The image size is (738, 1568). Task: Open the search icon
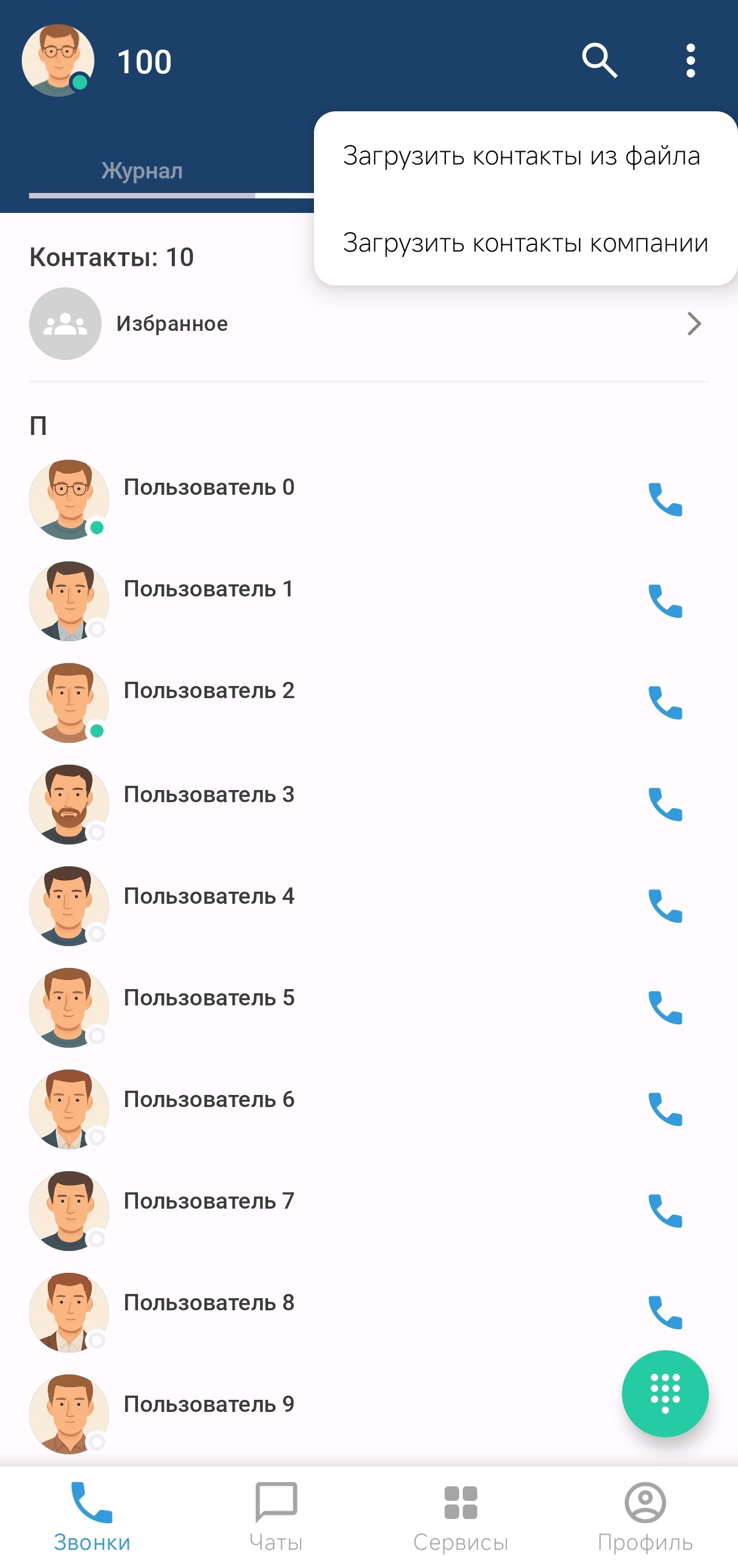point(599,60)
